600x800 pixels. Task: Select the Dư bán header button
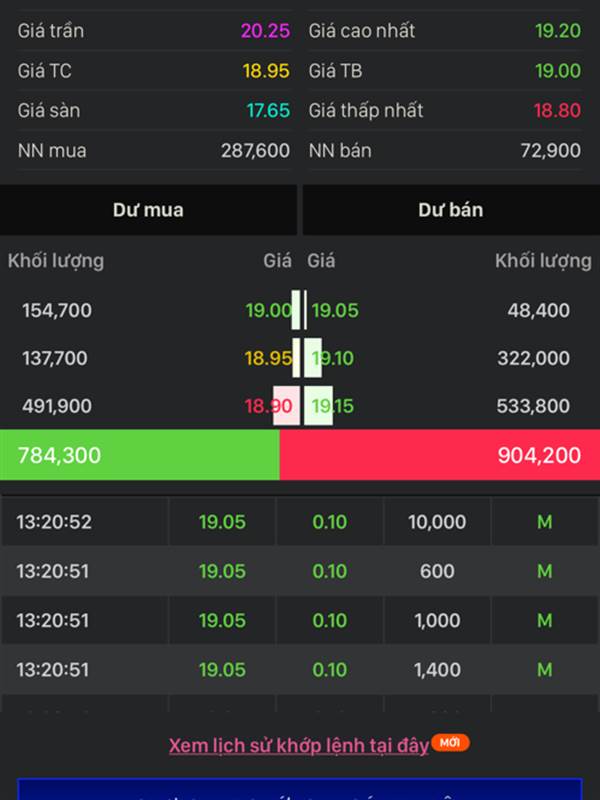(x=450, y=210)
